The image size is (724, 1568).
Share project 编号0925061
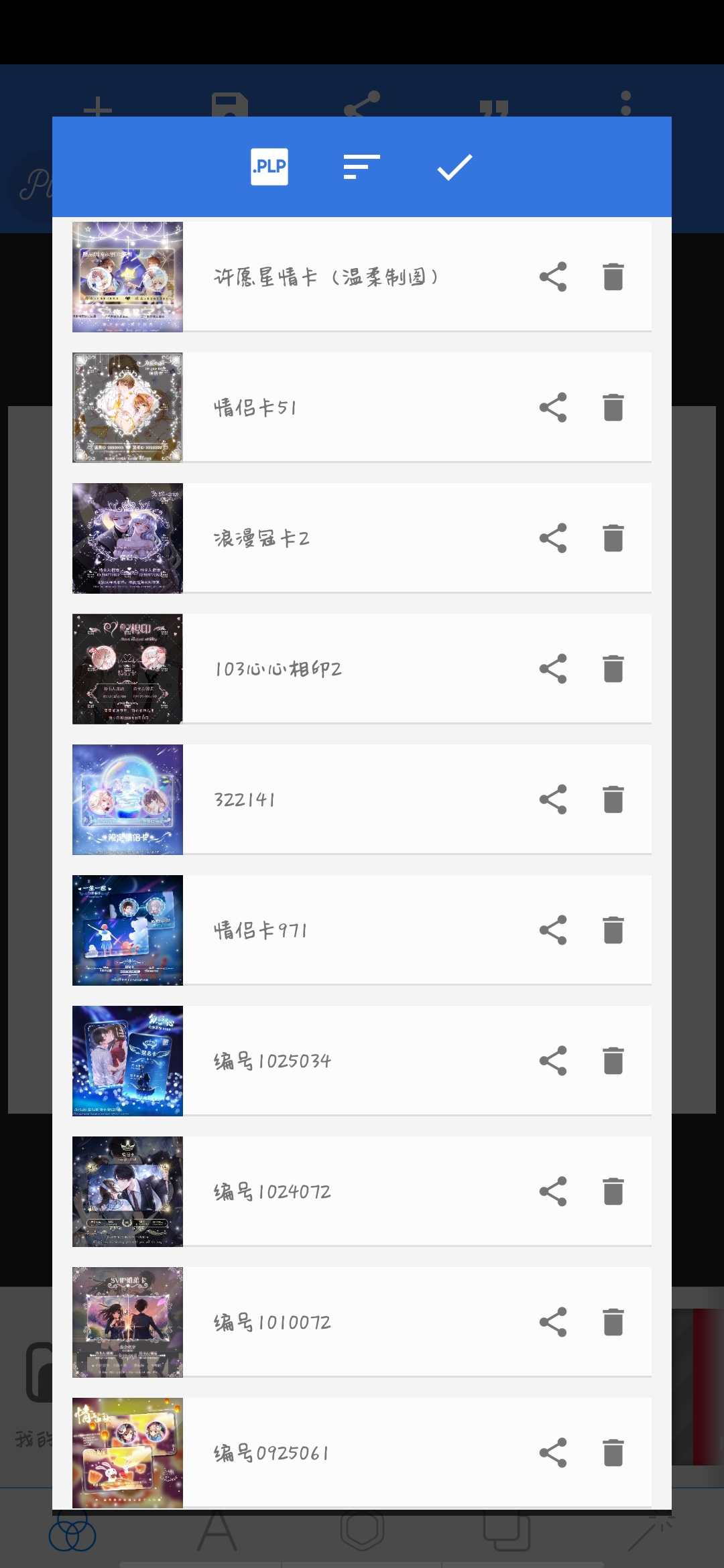[553, 1453]
